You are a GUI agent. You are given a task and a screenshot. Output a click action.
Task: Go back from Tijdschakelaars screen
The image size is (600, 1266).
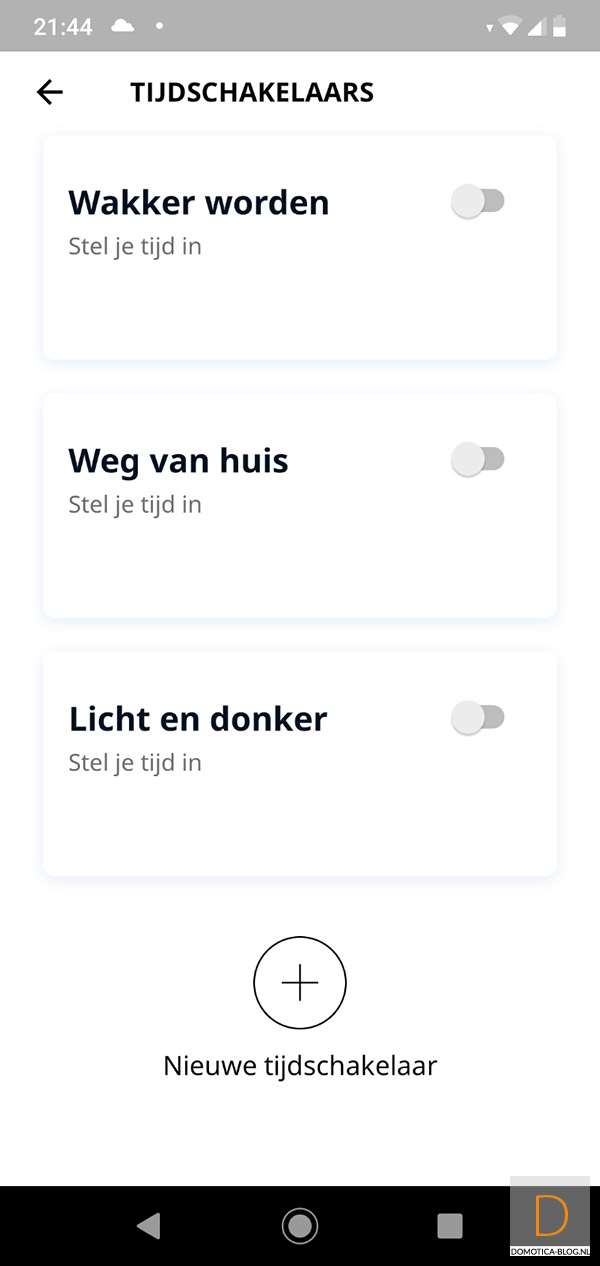pos(49,93)
